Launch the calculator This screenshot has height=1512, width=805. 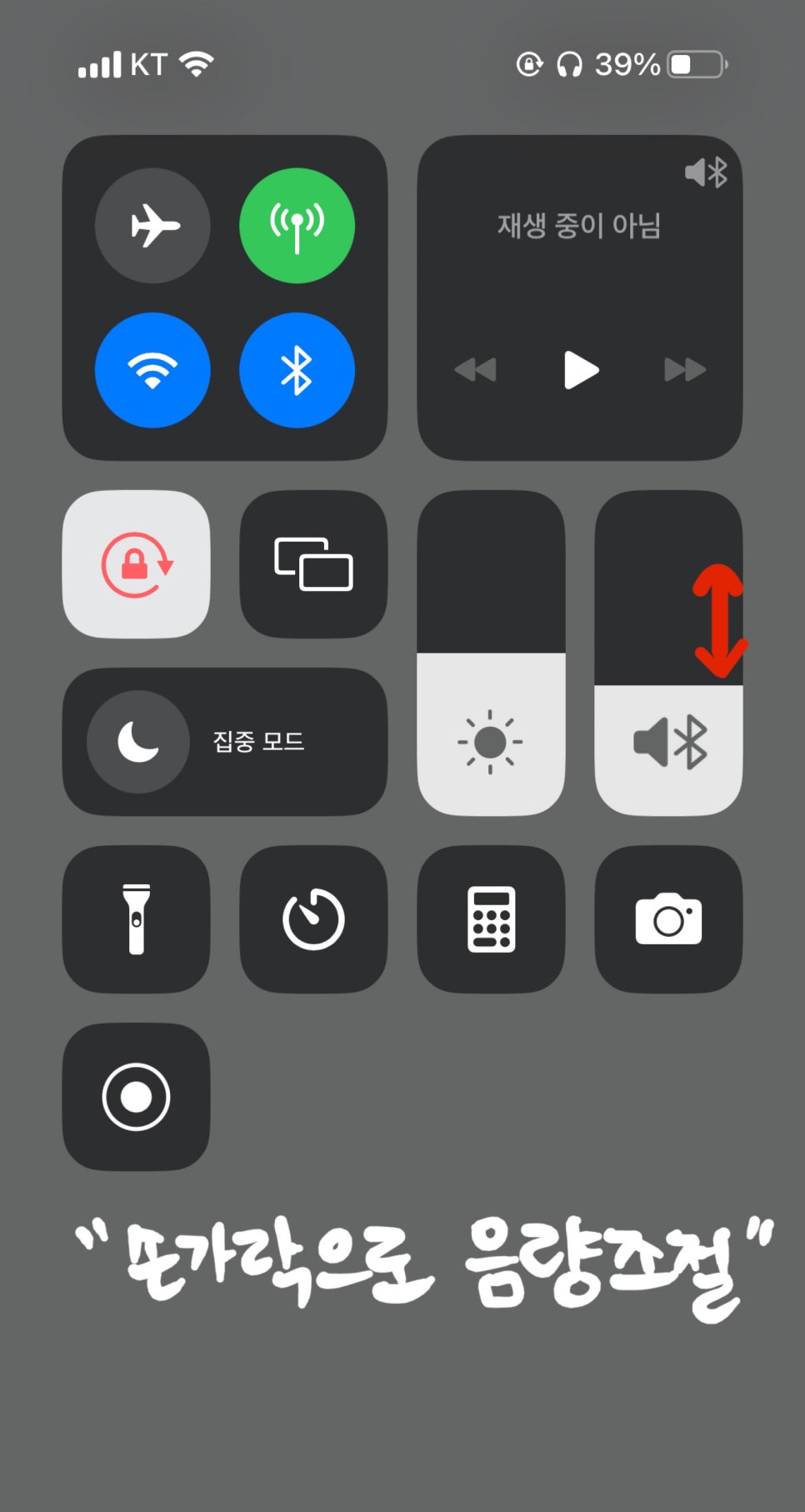pyautogui.click(x=491, y=919)
